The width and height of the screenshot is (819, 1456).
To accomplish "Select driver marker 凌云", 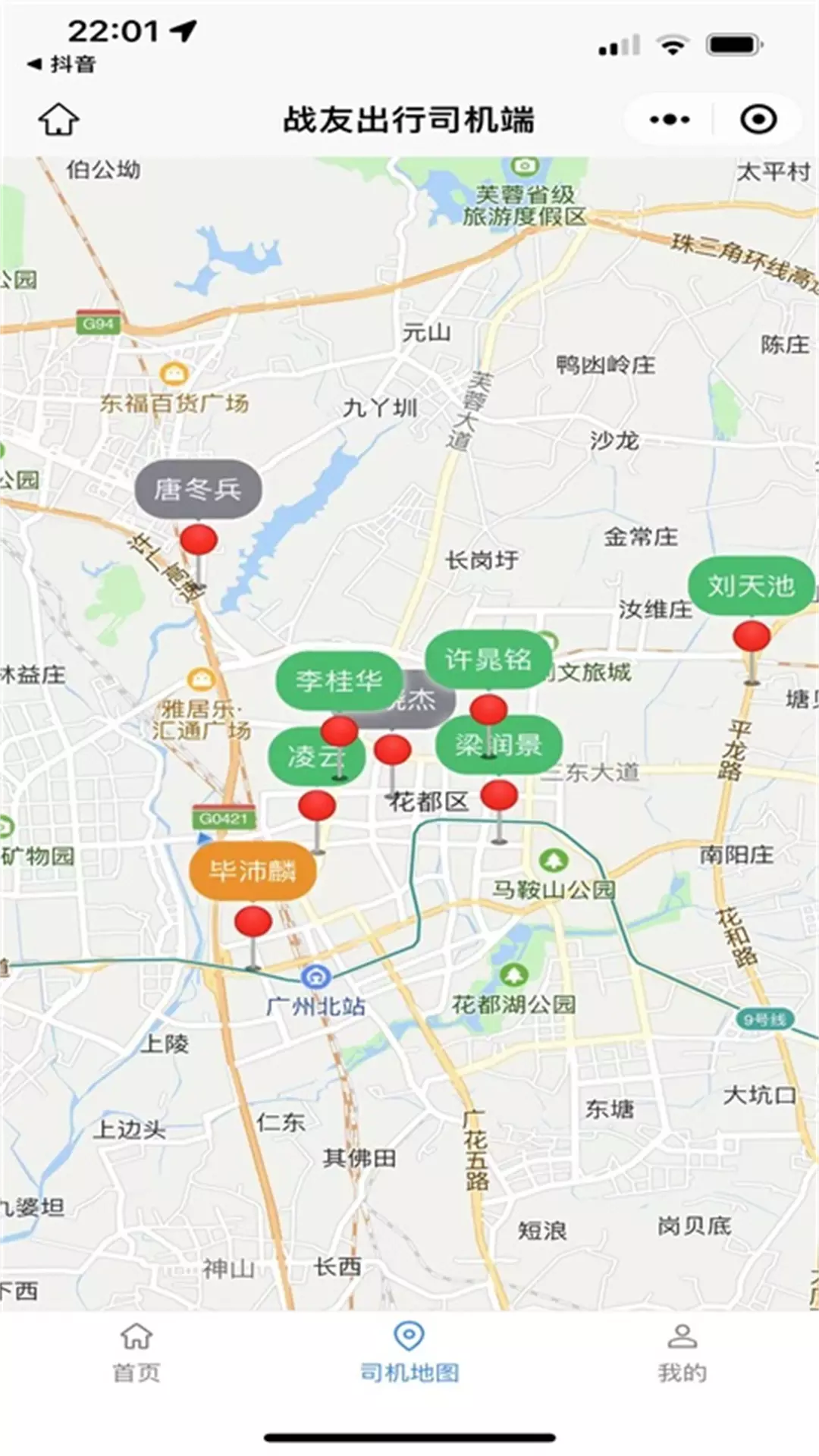I will click(x=317, y=756).
